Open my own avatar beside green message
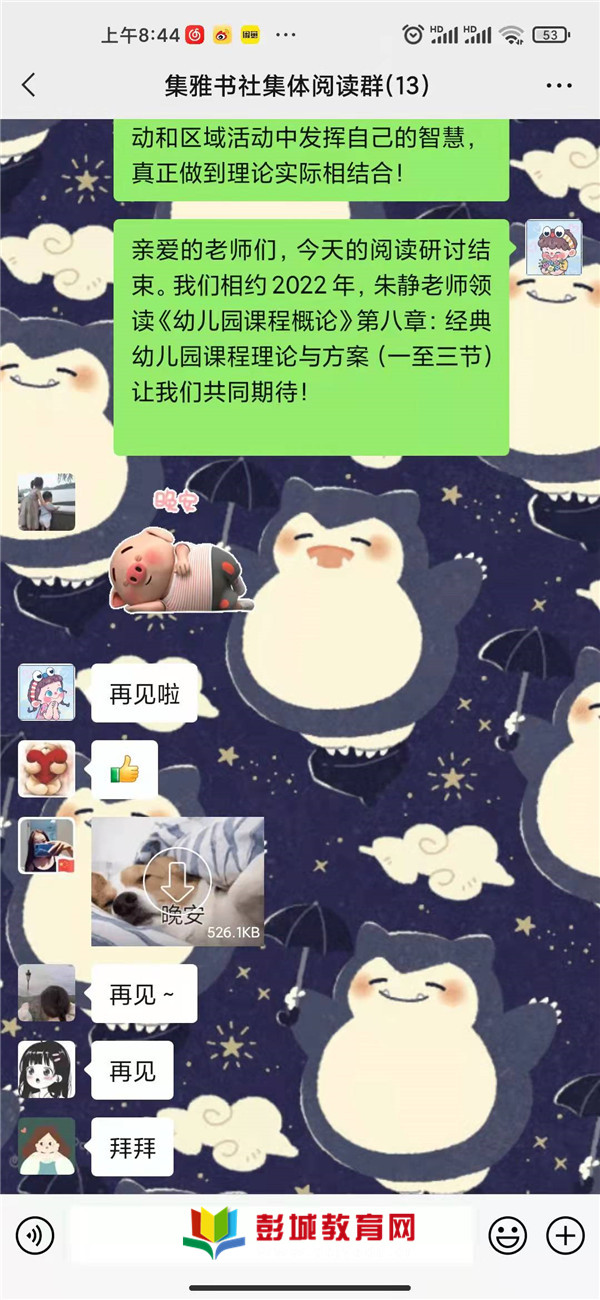The image size is (600, 1300). coord(553,247)
